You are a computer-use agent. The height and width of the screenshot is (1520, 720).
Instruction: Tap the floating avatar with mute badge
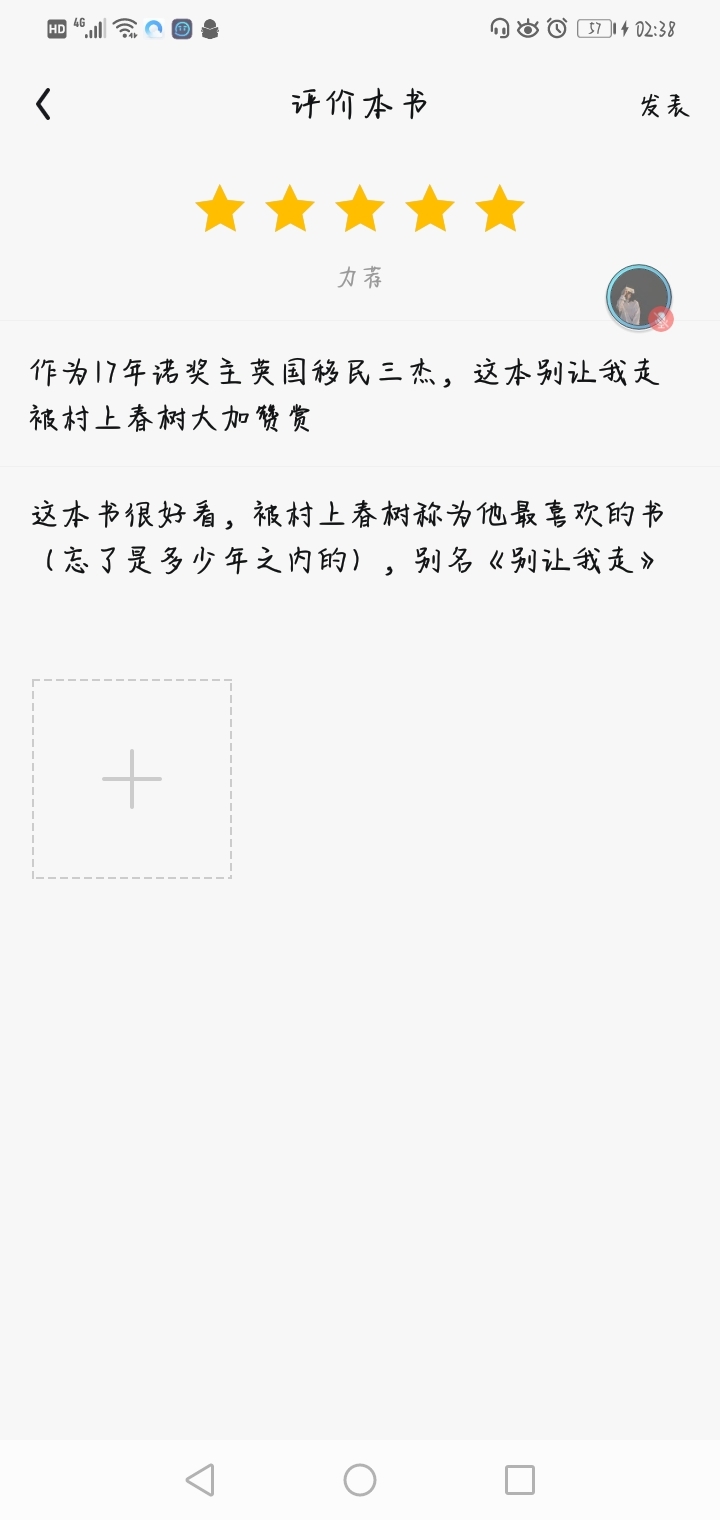click(x=640, y=298)
